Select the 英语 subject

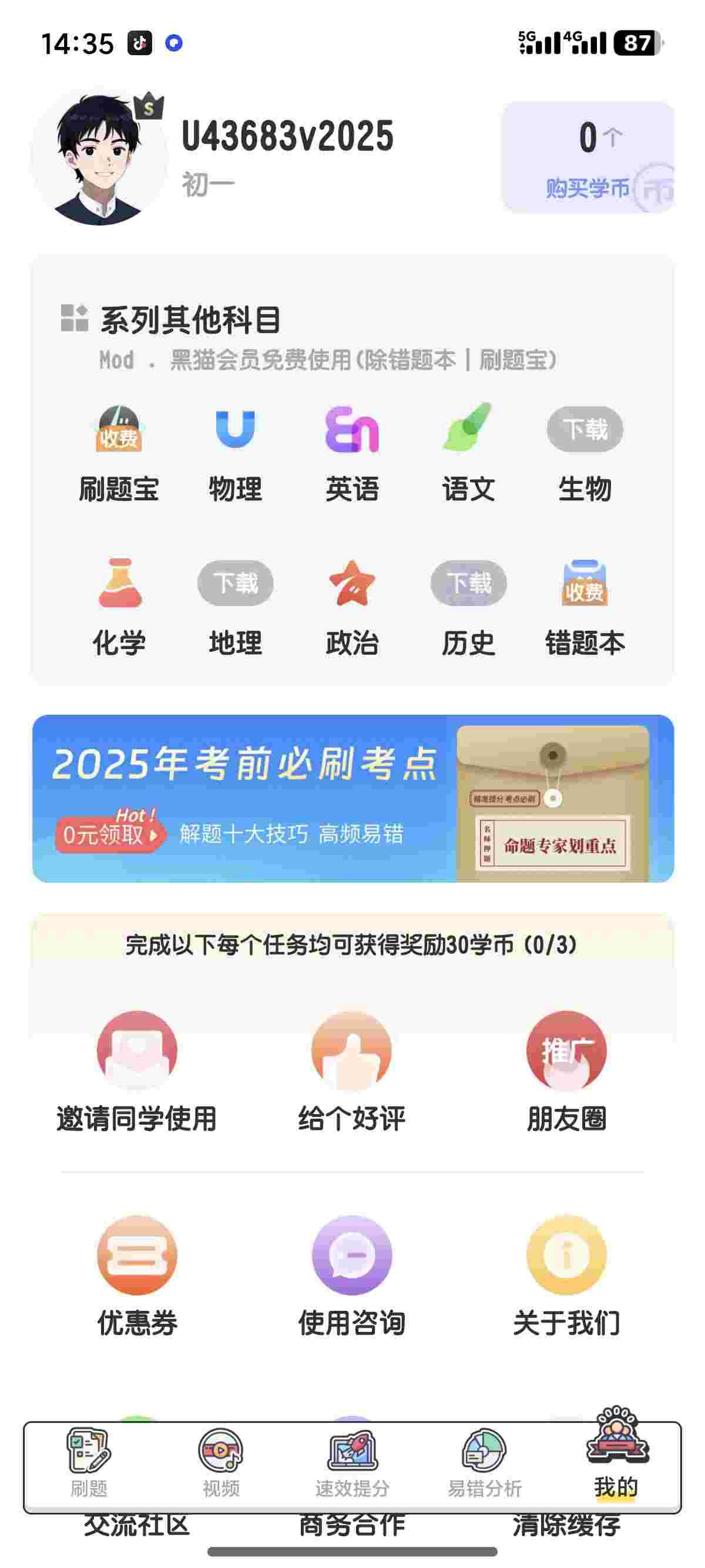tap(352, 453)
